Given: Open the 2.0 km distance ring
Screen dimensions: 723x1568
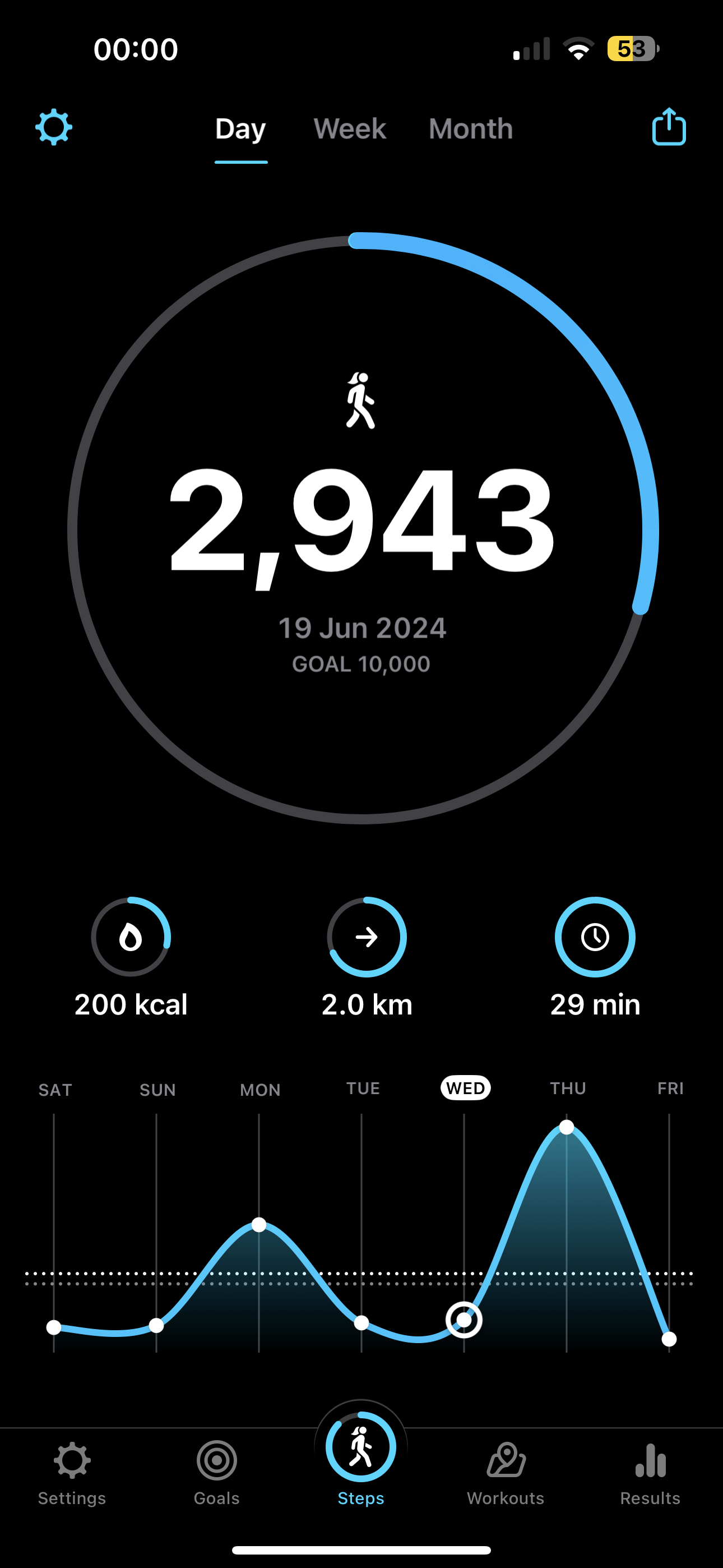Looking at the screenshot, I should (367, 937).
